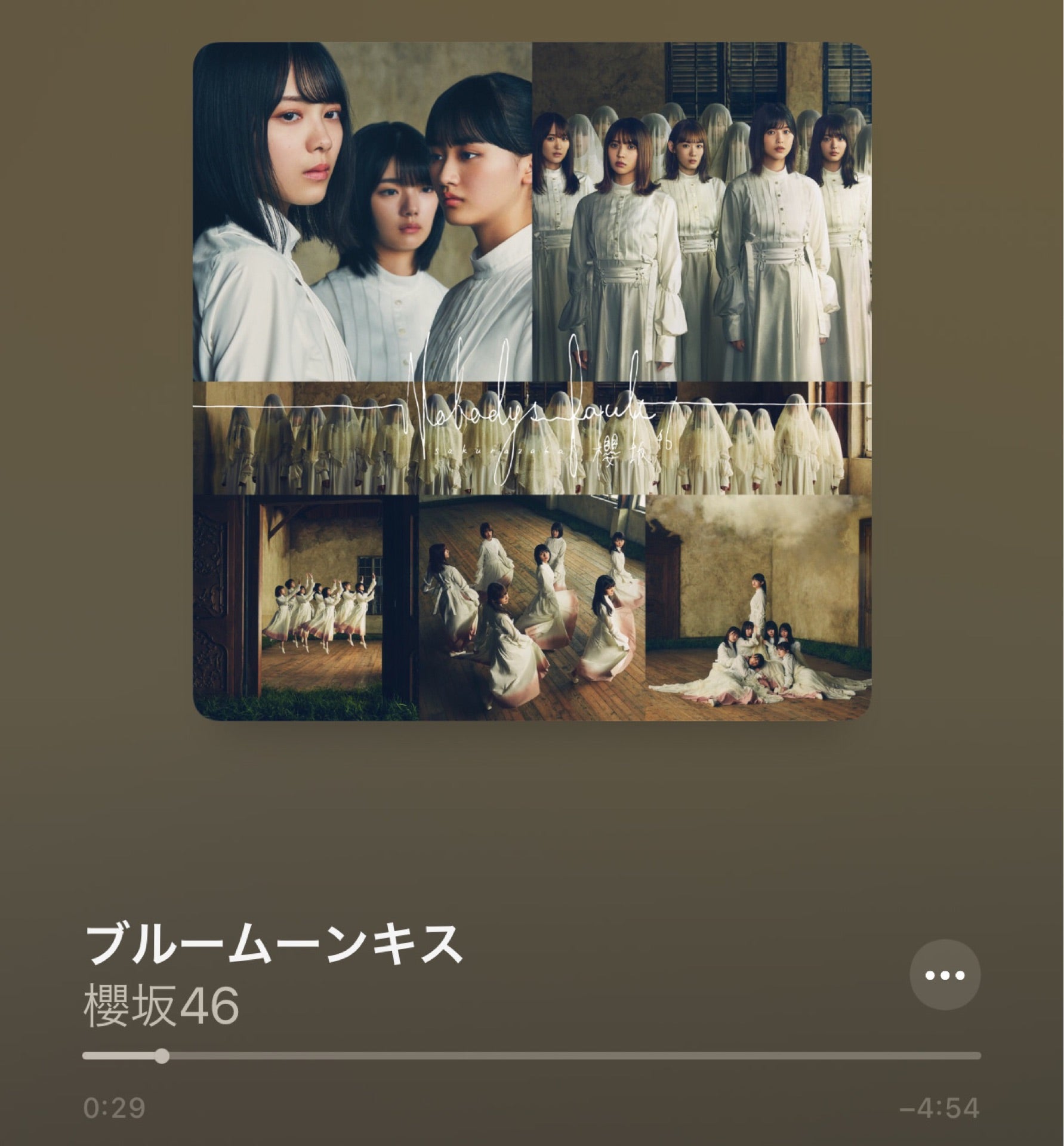Open the artist 櫻坂46

(162, 1007)
